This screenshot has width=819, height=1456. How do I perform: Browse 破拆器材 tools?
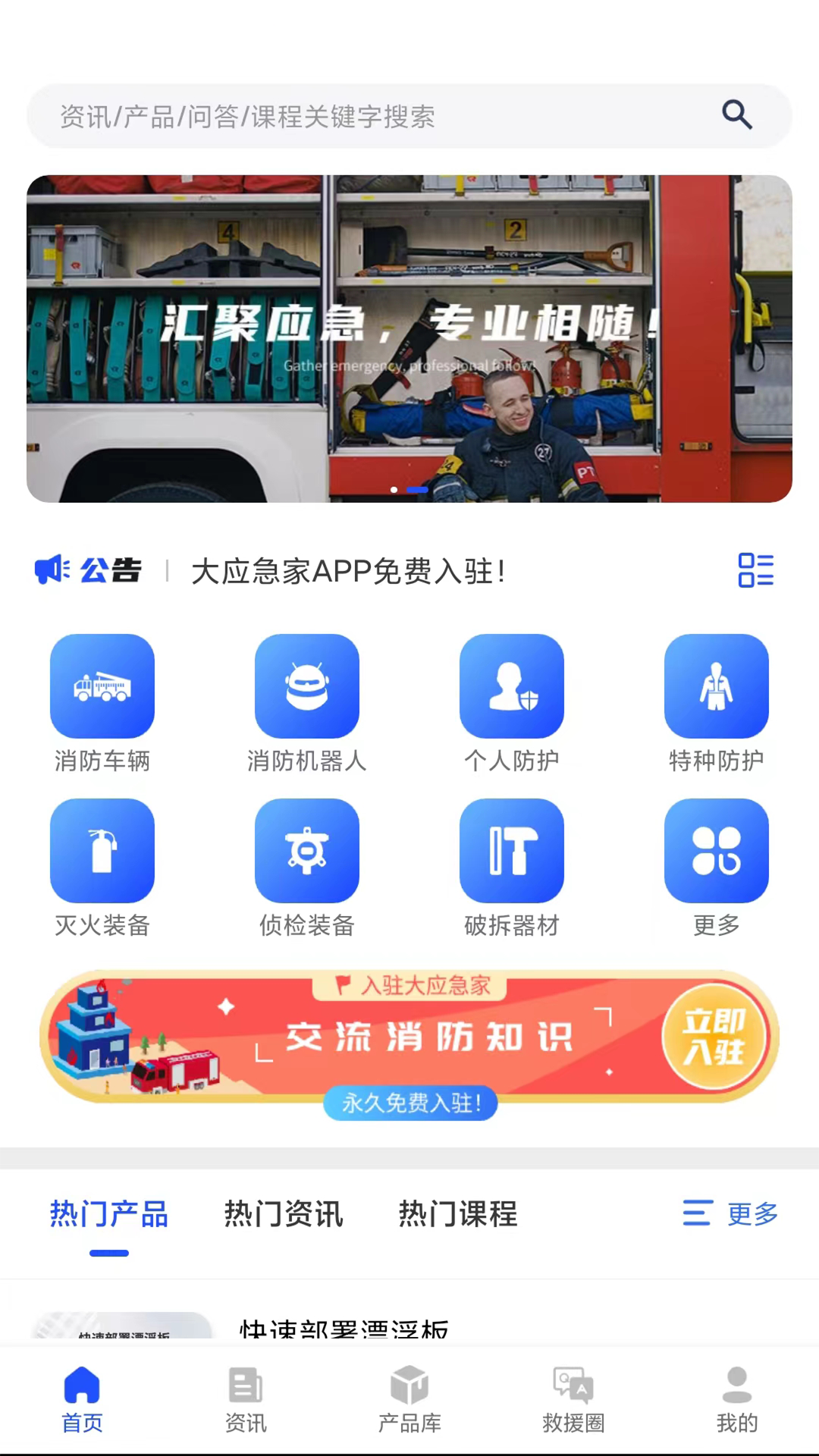[512, 852]
